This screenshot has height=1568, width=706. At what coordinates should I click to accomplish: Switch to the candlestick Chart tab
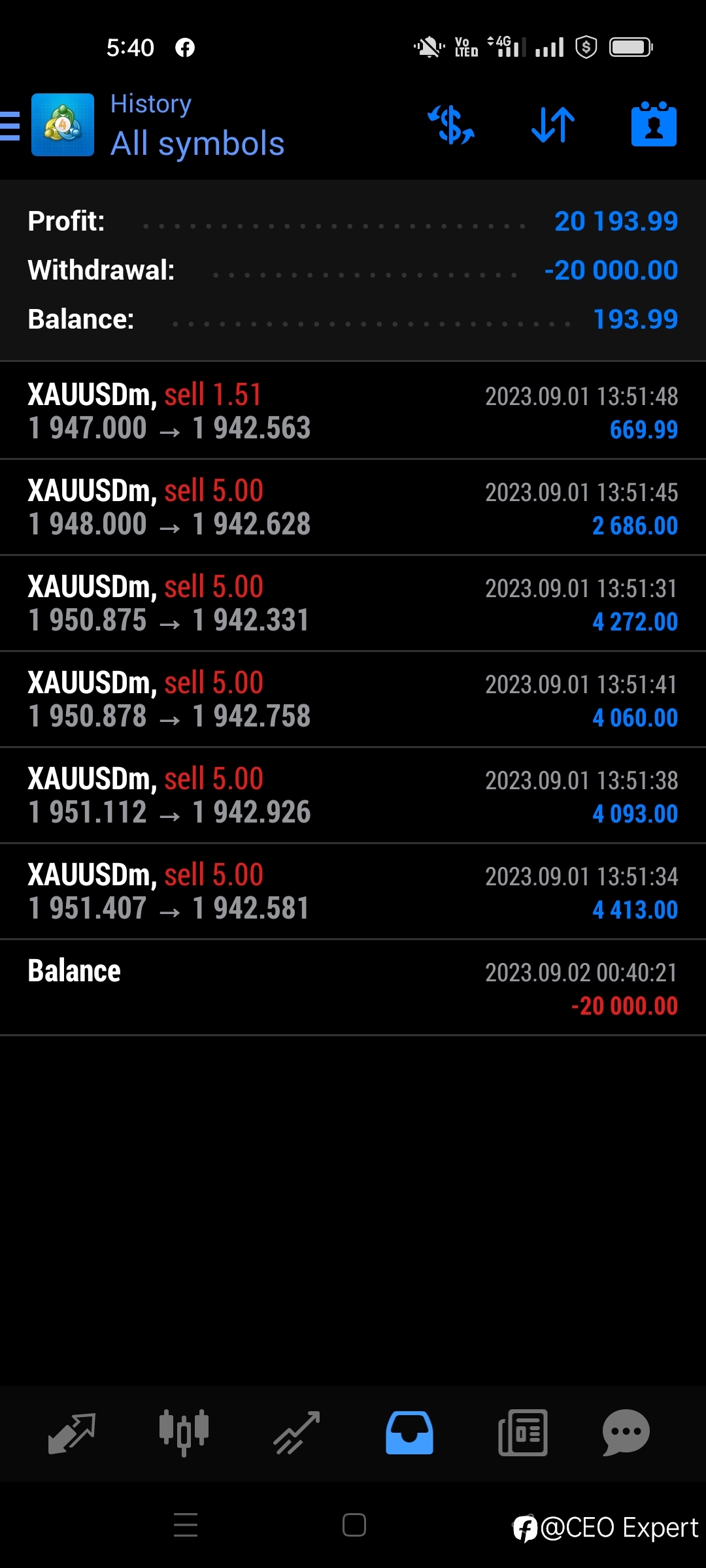click(x=184, y=1433)
